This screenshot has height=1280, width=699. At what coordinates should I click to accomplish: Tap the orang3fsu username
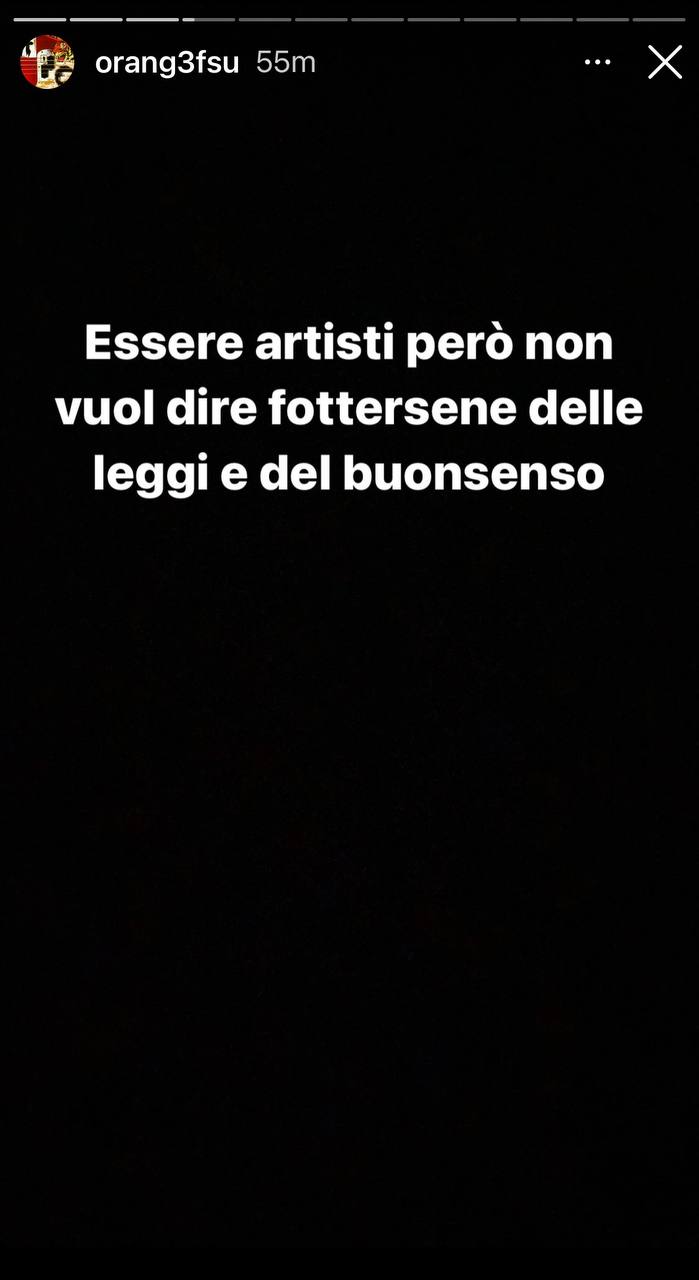click(x=166, y=62)
